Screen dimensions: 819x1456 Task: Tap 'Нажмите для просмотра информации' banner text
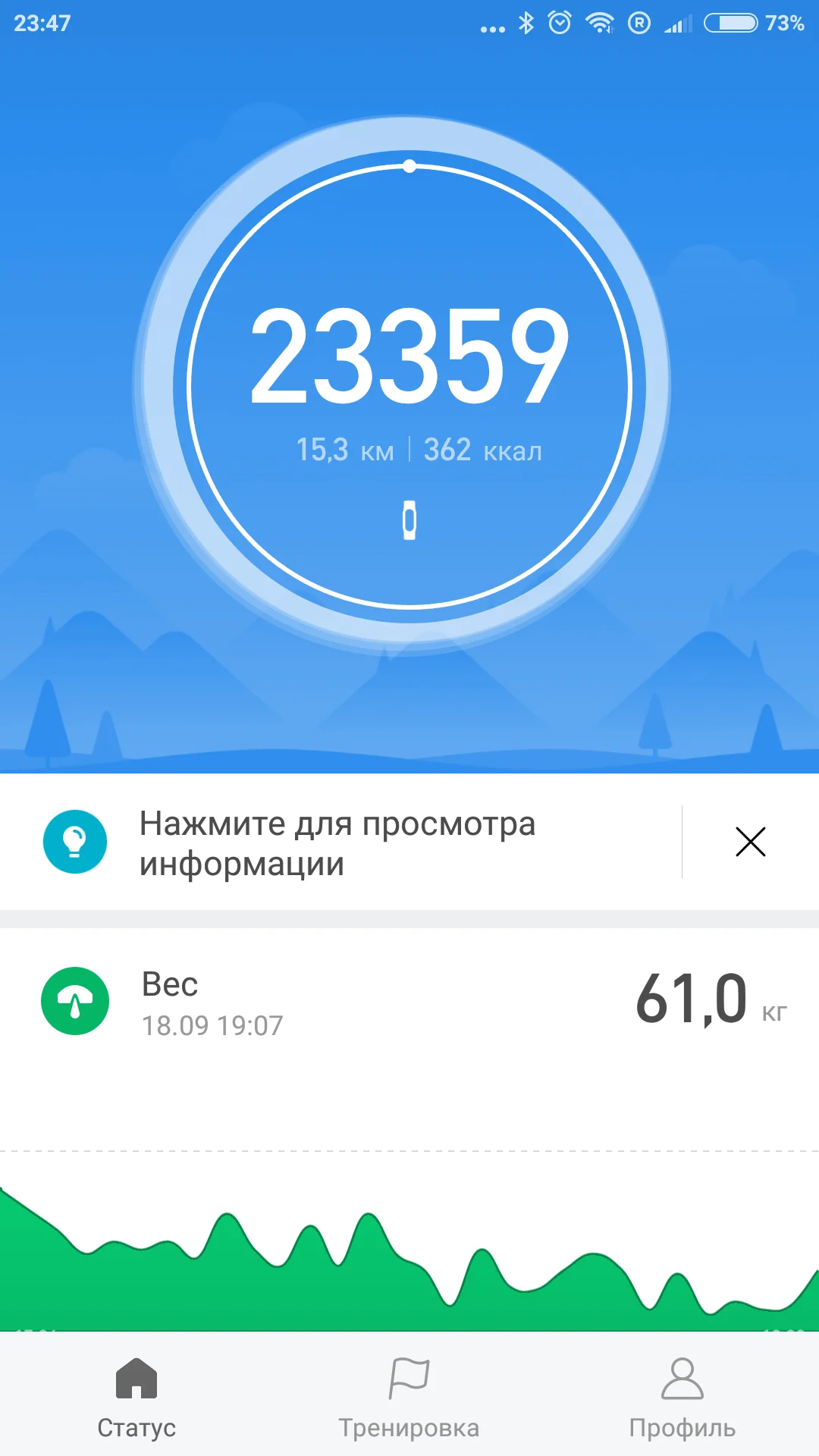pos(336,842)
